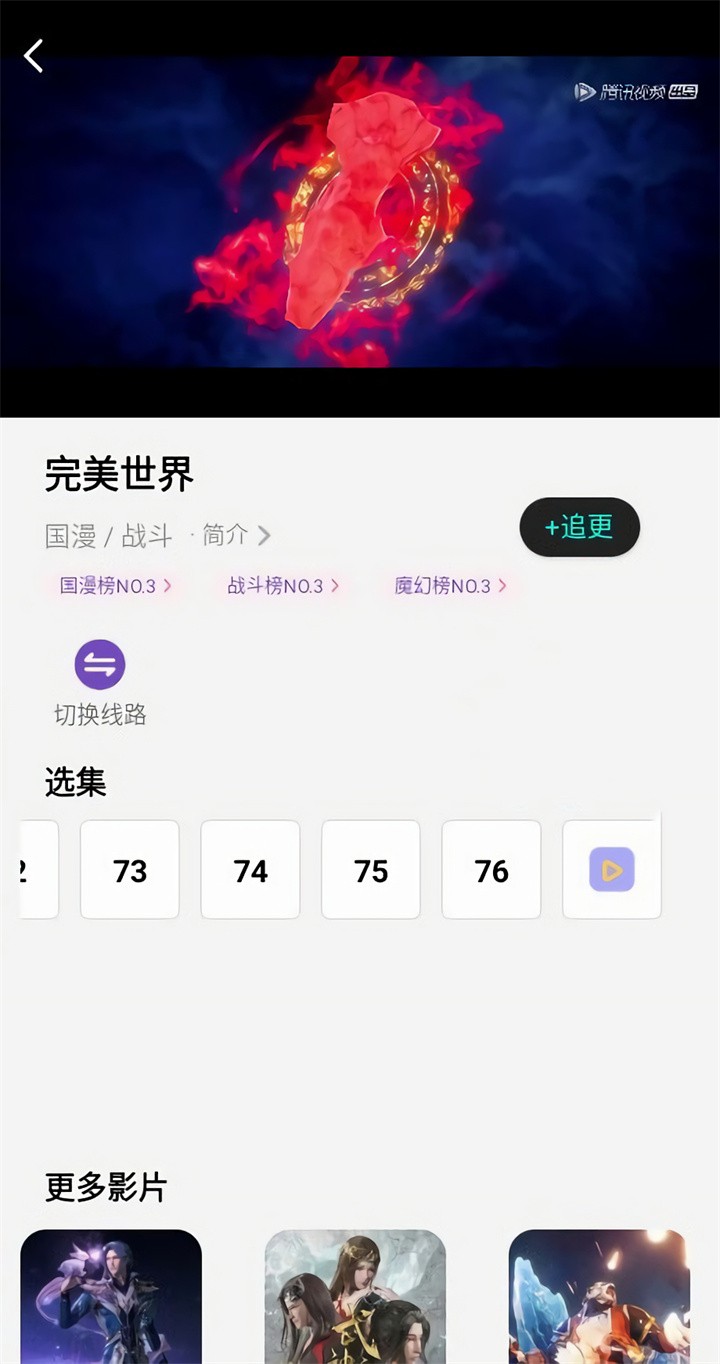The image size is (720, 1364).
Task: Open the 国漫榜NO.3 ranking chevron
Action: (x=115, y=586)
